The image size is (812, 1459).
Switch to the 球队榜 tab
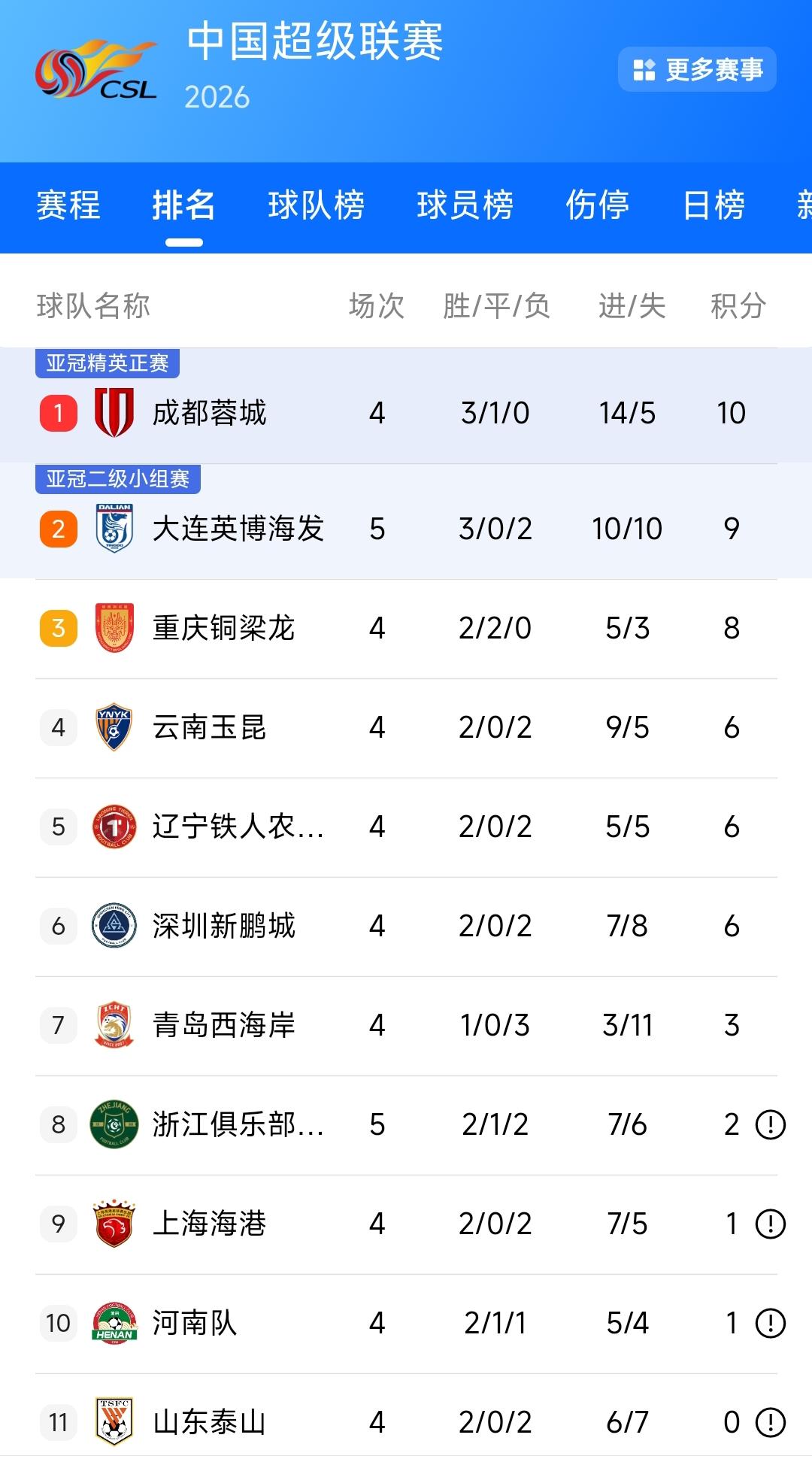316,206
